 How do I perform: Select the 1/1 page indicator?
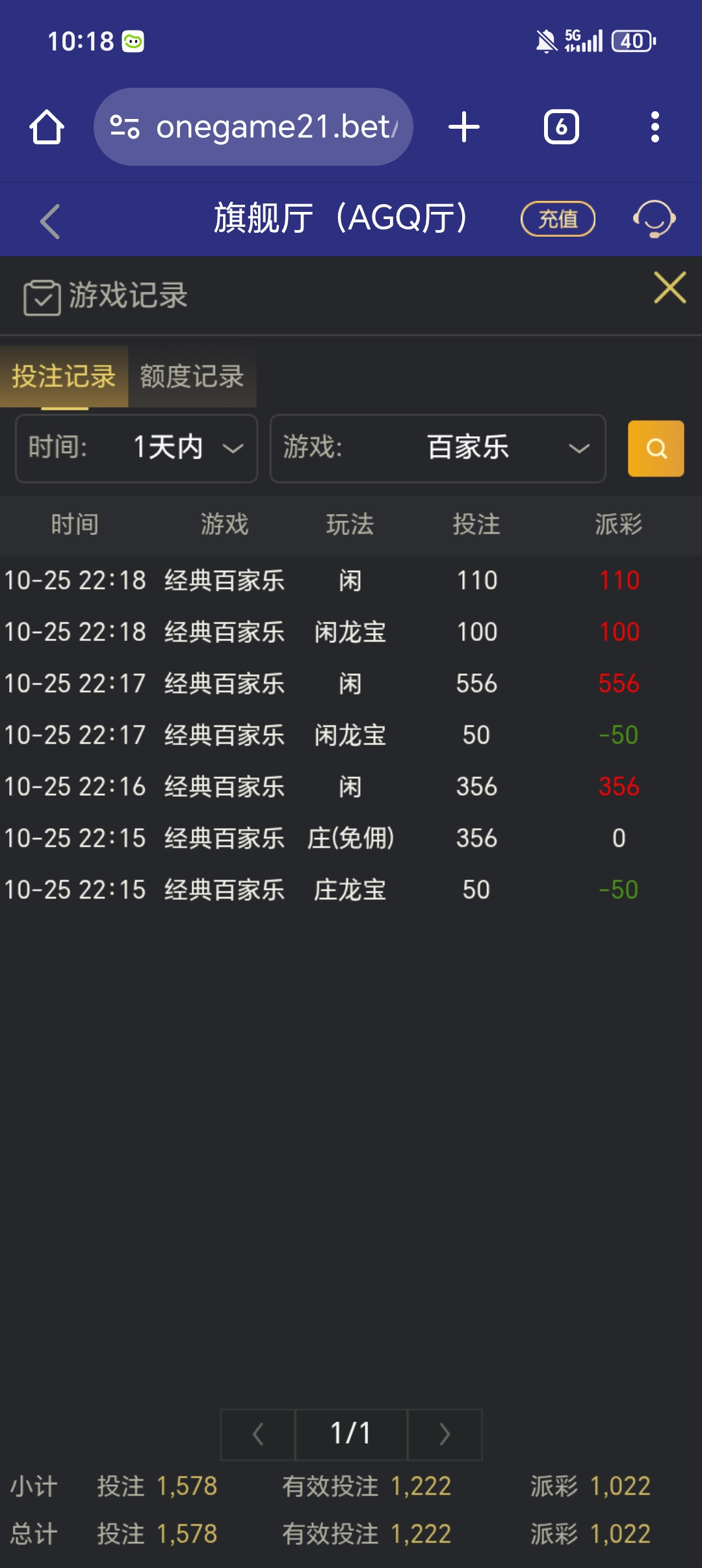351,1435
